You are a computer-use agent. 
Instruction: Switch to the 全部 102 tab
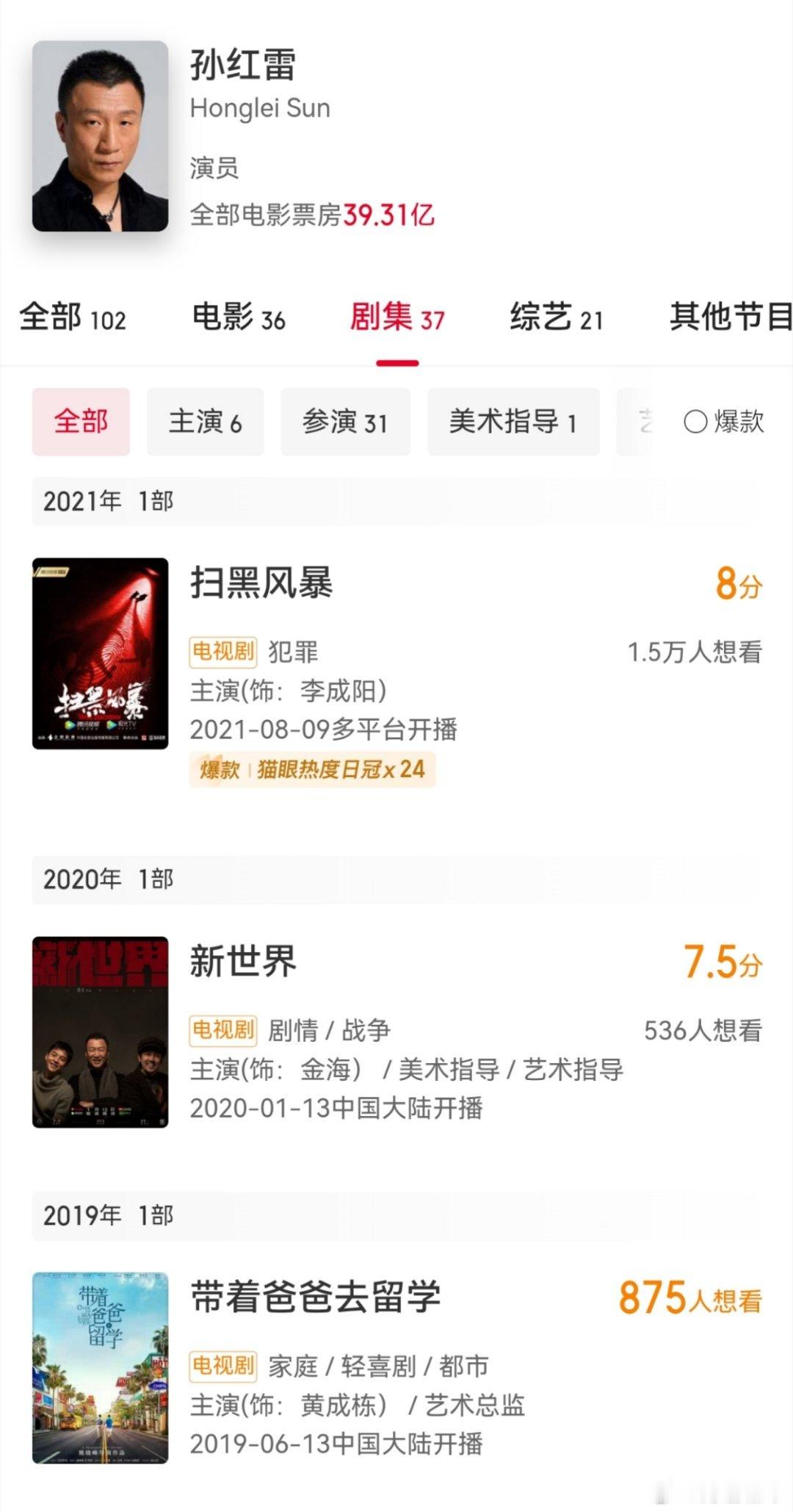coord(73,317)
